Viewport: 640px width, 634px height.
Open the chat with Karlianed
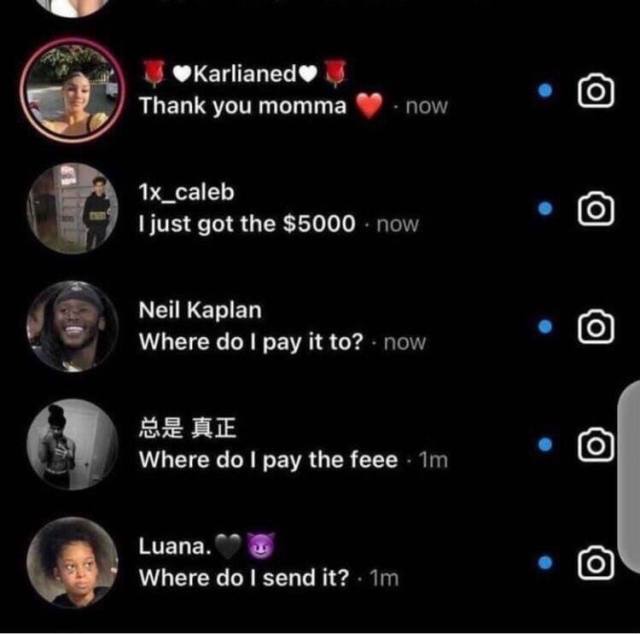tap(290, 91)
